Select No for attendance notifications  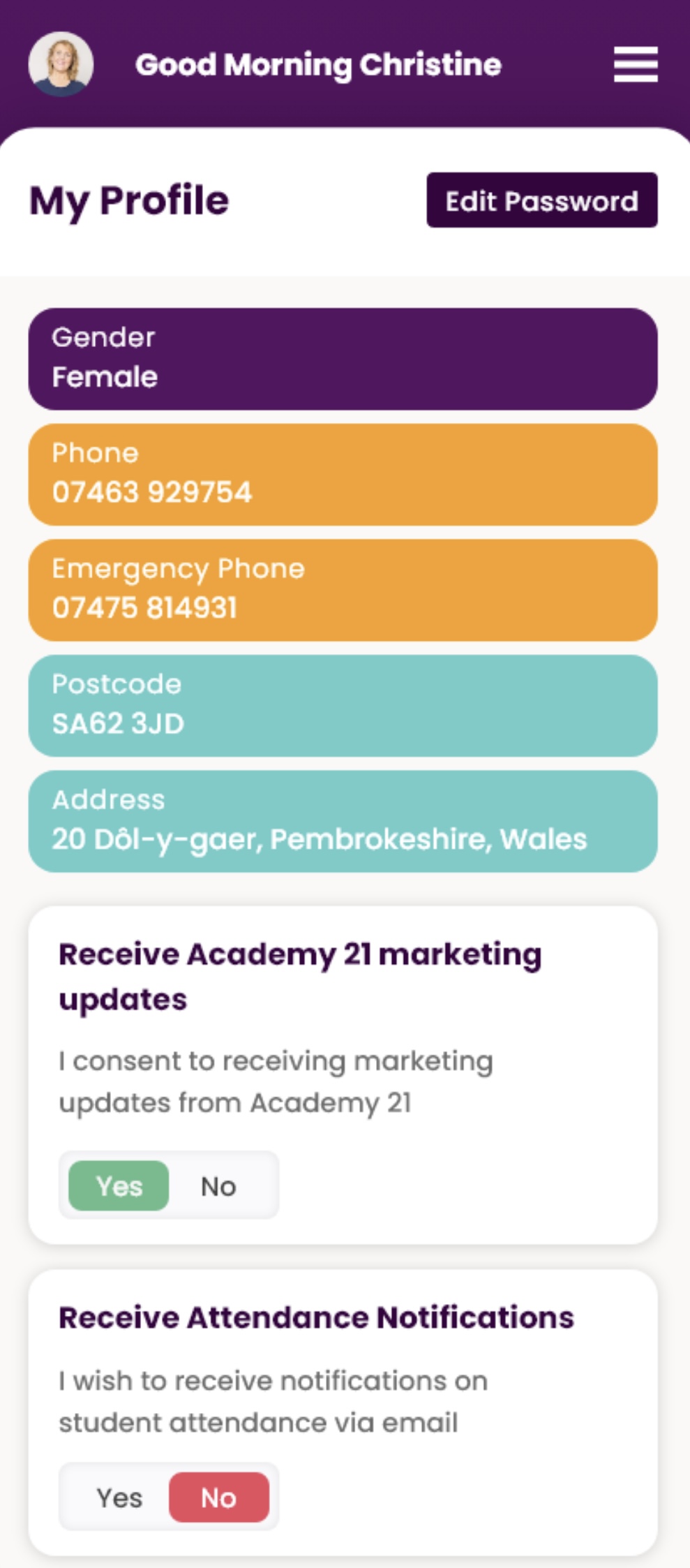[x=218, y=1497]
